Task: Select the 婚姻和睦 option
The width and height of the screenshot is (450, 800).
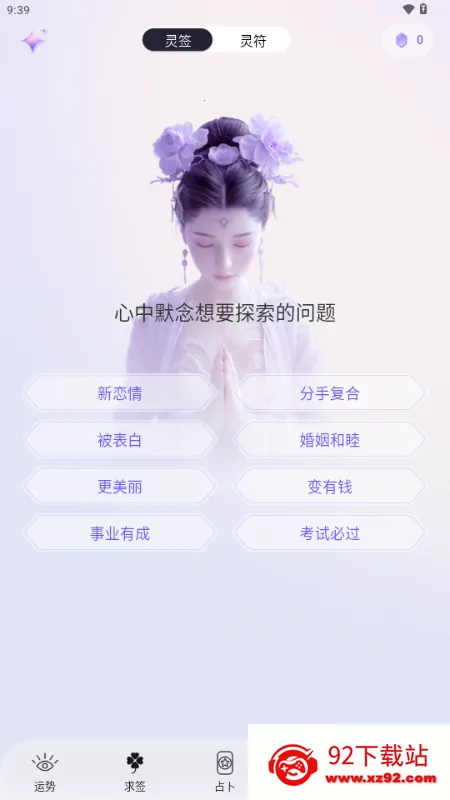Action: click(330, 440)
